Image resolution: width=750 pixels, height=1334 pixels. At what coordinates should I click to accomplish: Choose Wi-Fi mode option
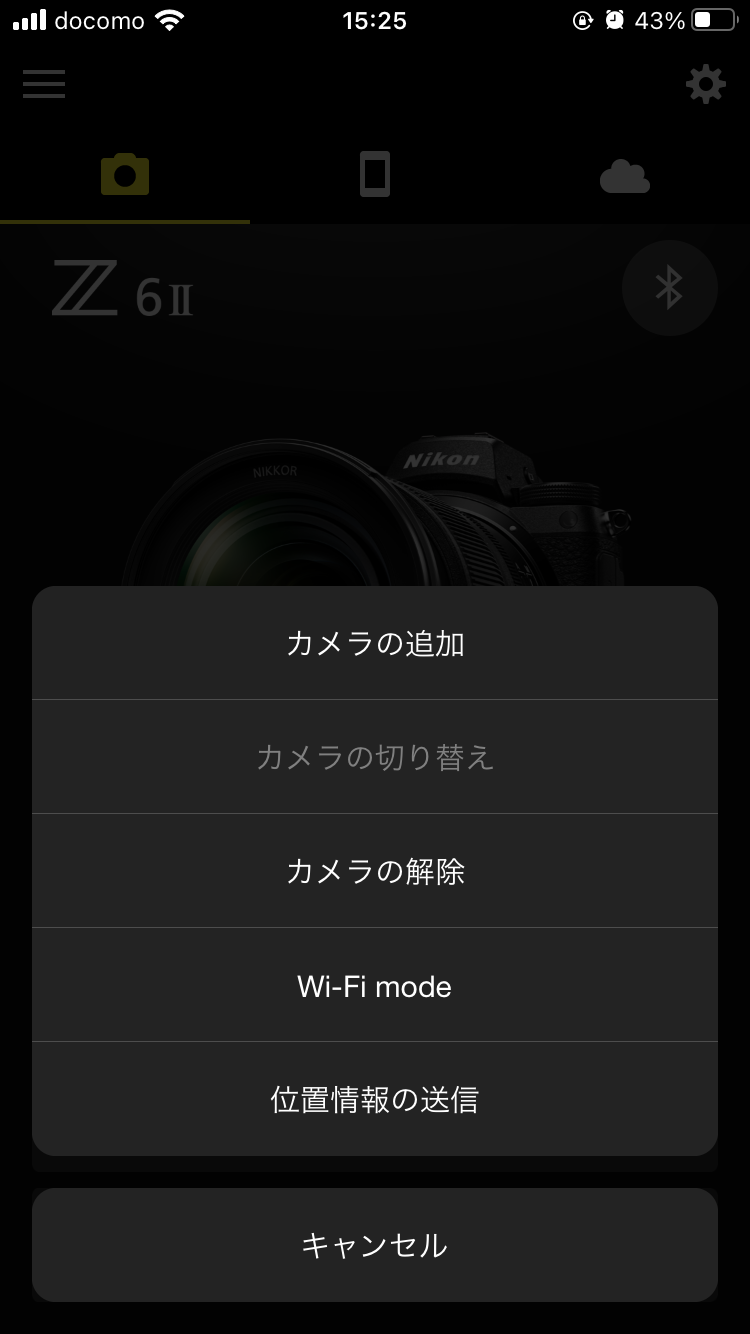374,985
